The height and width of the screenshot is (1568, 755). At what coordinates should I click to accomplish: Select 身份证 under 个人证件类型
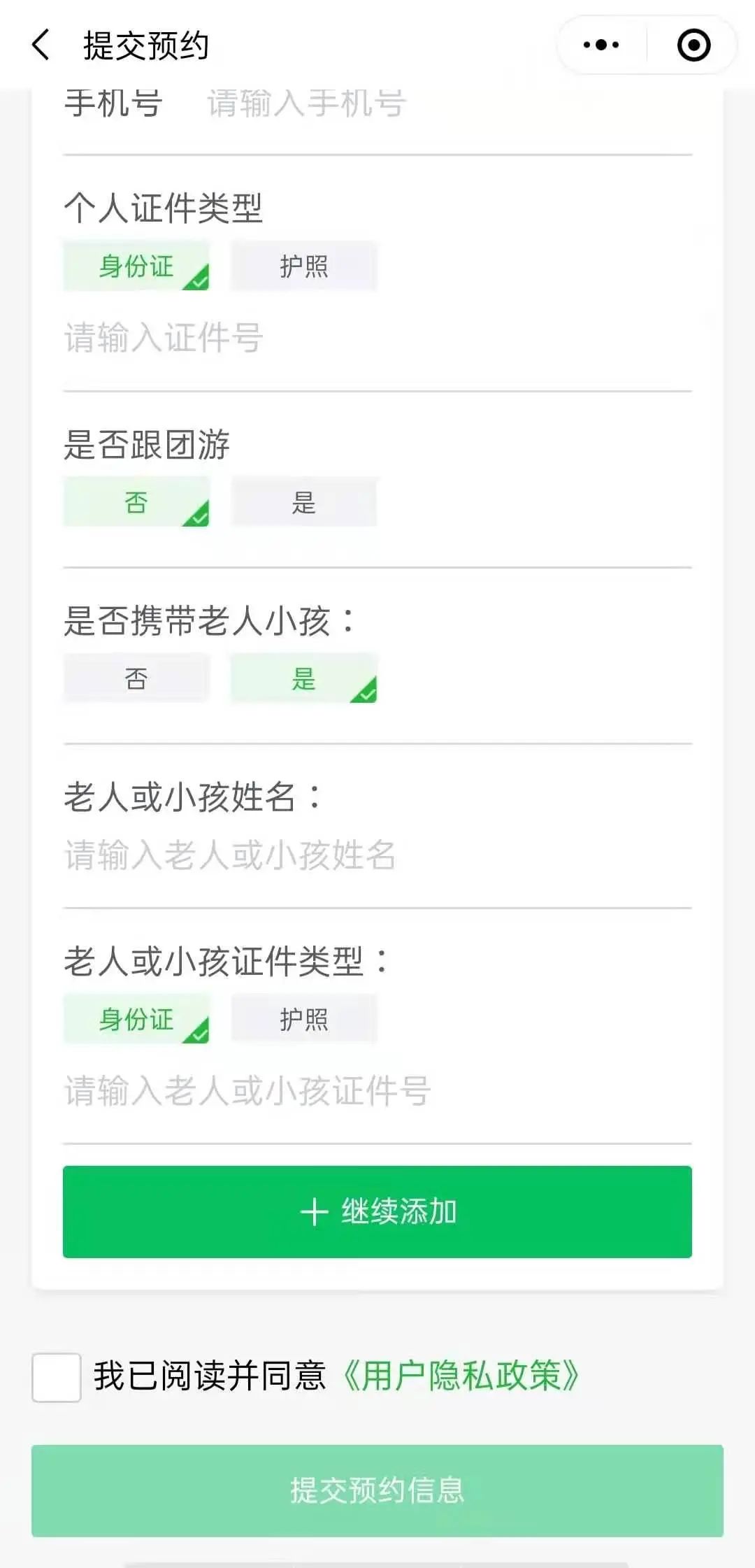coord(136,266)
